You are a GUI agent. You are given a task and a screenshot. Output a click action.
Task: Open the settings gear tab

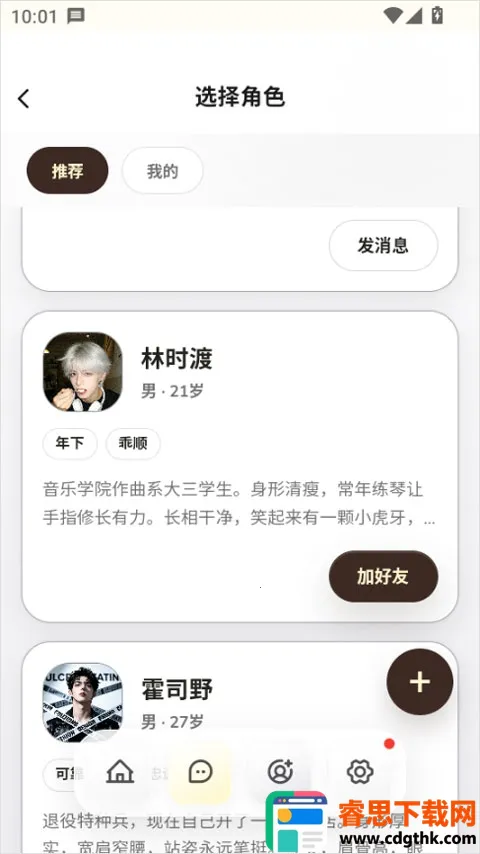point(360,772)
